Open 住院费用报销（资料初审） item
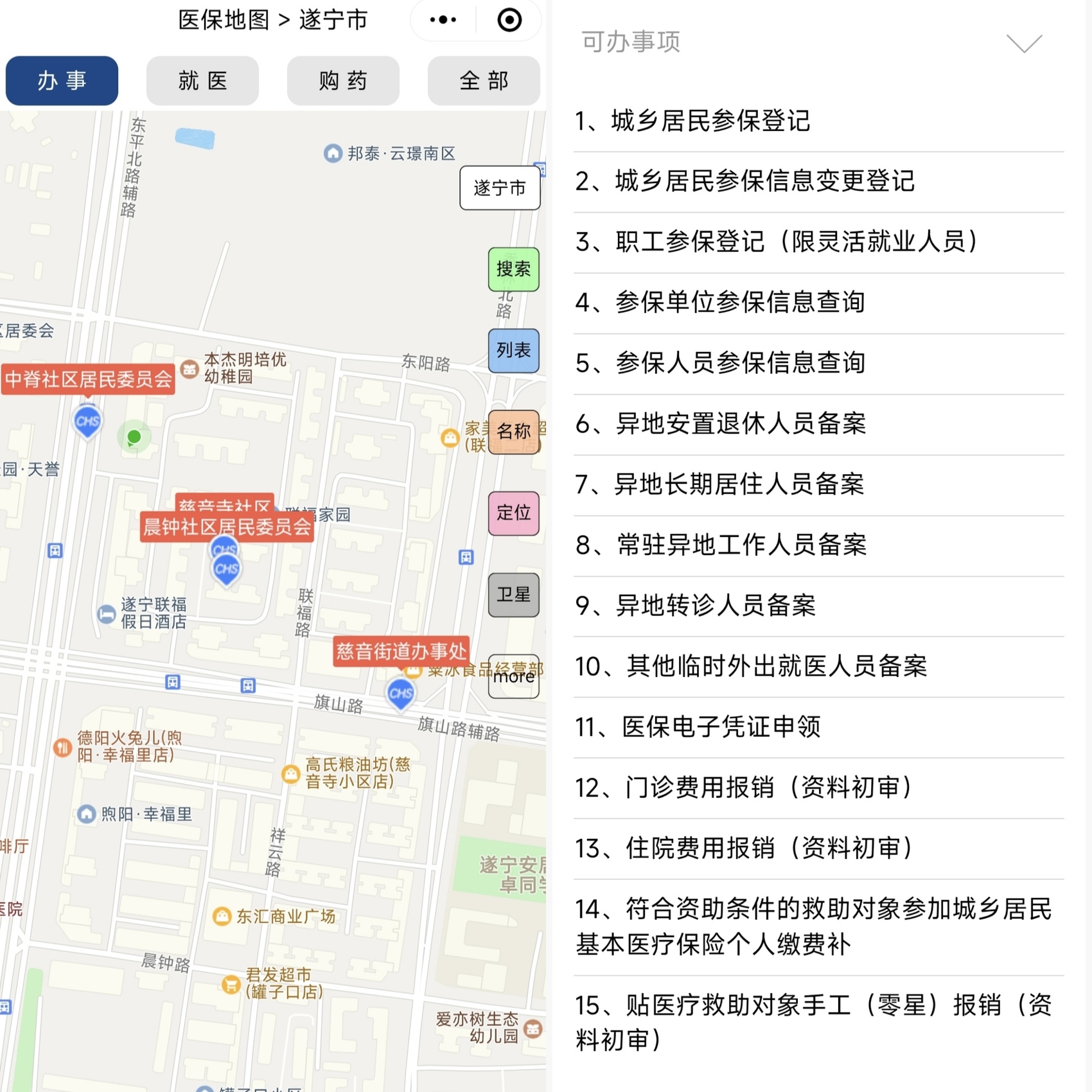 click(x=744, y=849)
